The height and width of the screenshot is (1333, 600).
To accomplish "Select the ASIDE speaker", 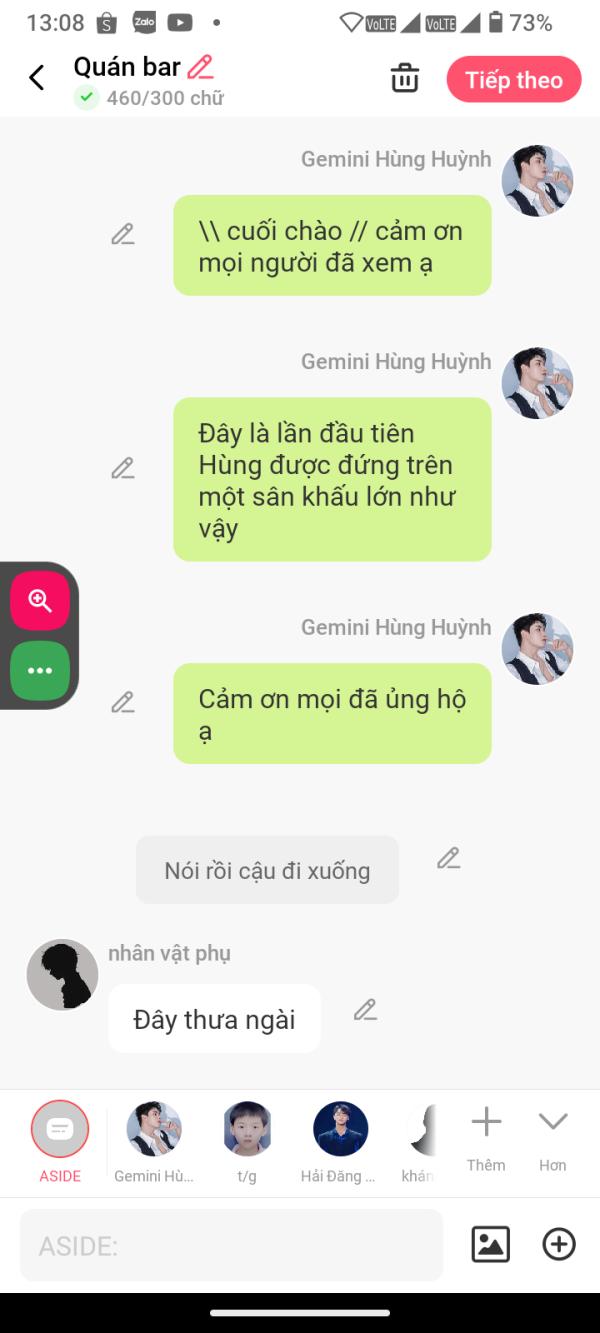I will coord(60,1142).
